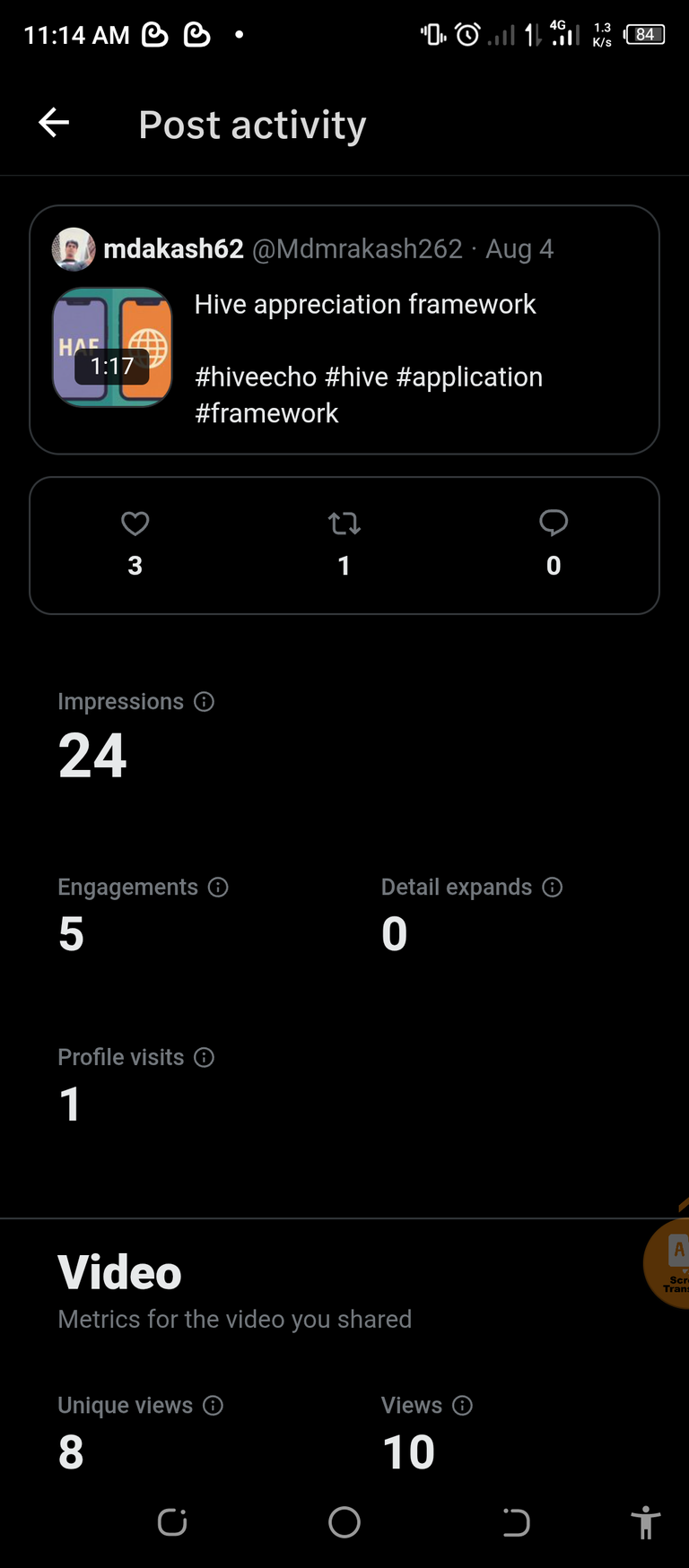Show info about Engagements
The image size is (689, 1568).
click(218, 888)
